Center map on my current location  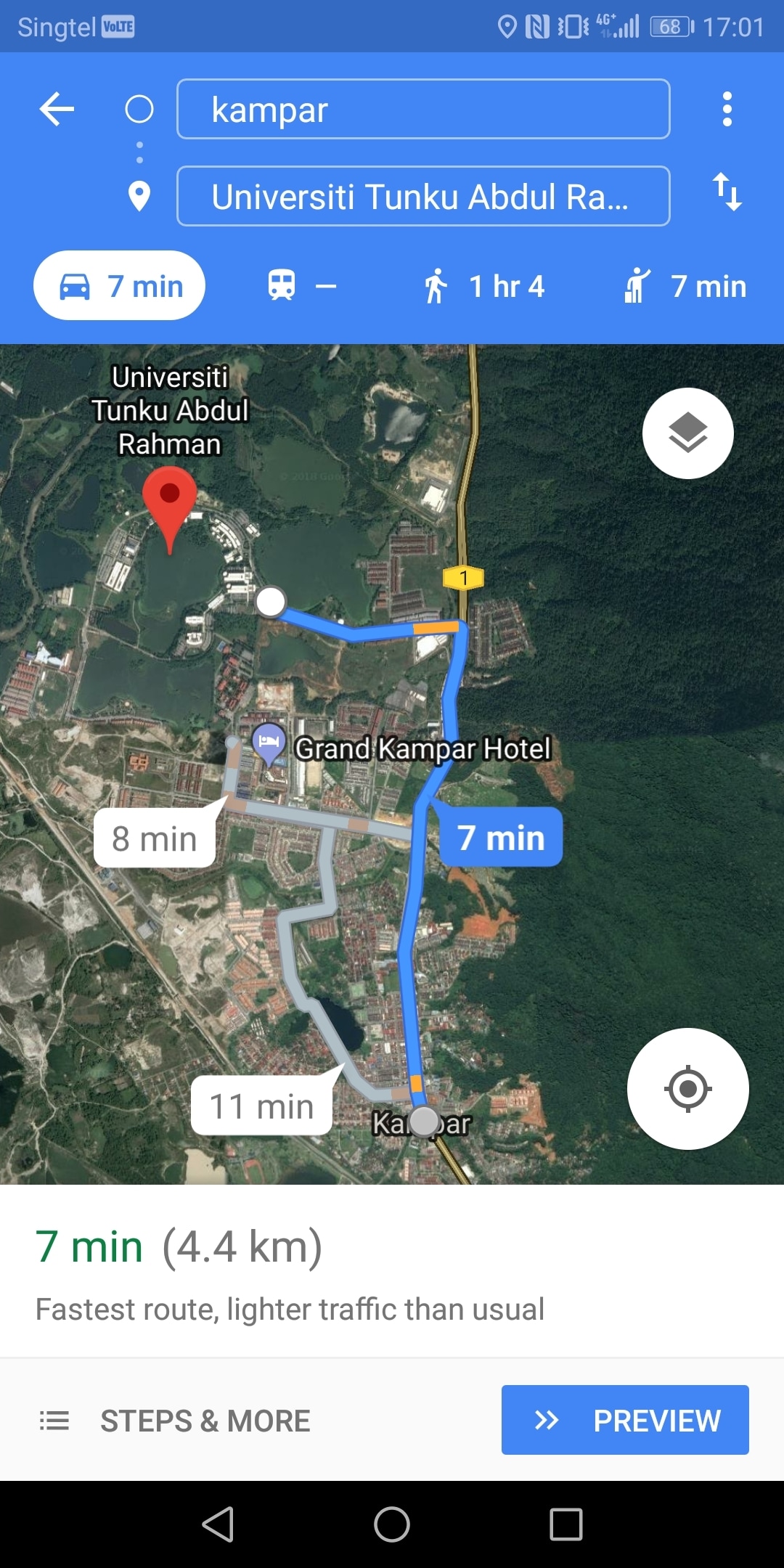point(687,1089)
